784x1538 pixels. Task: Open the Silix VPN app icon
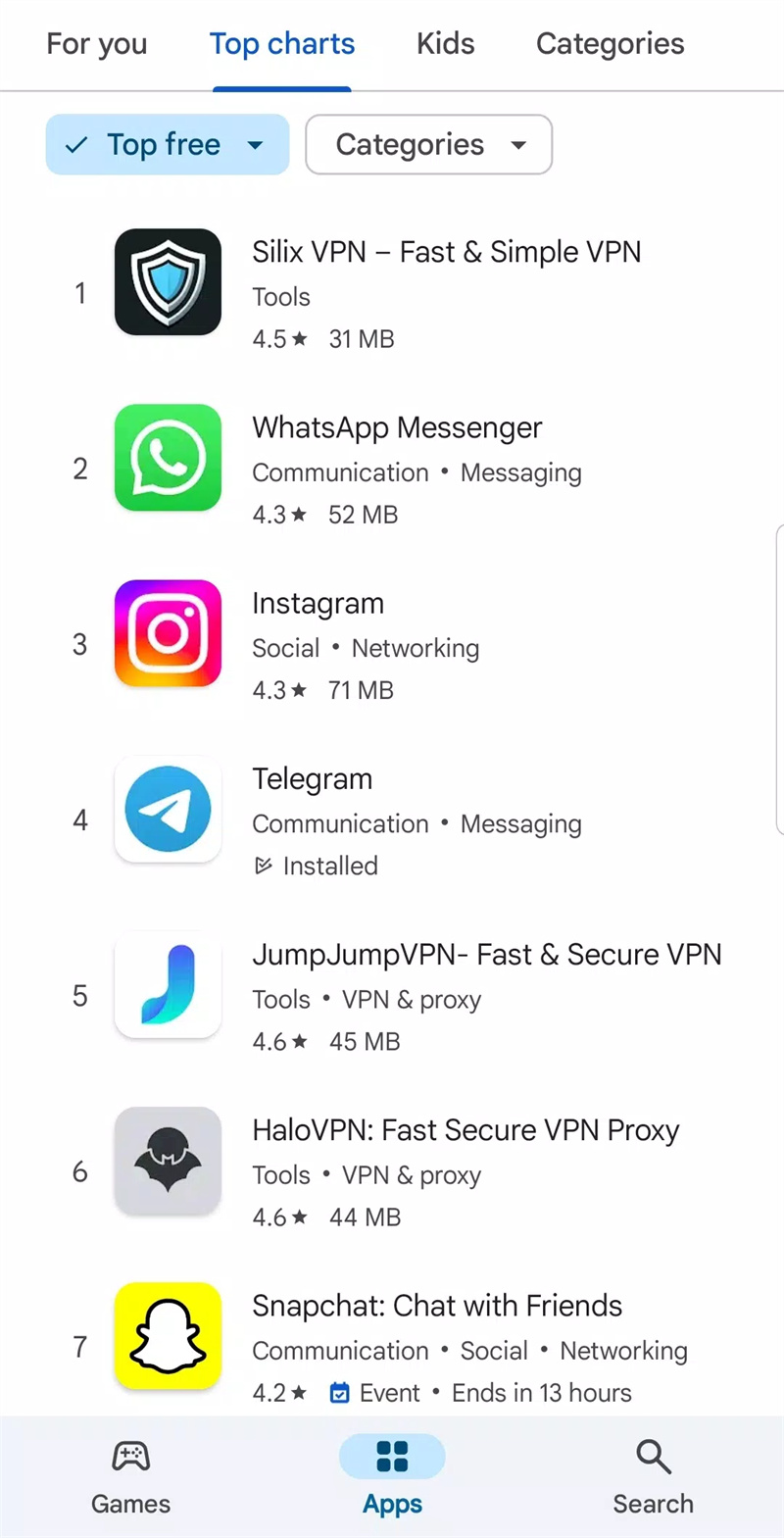coord(168,282)
